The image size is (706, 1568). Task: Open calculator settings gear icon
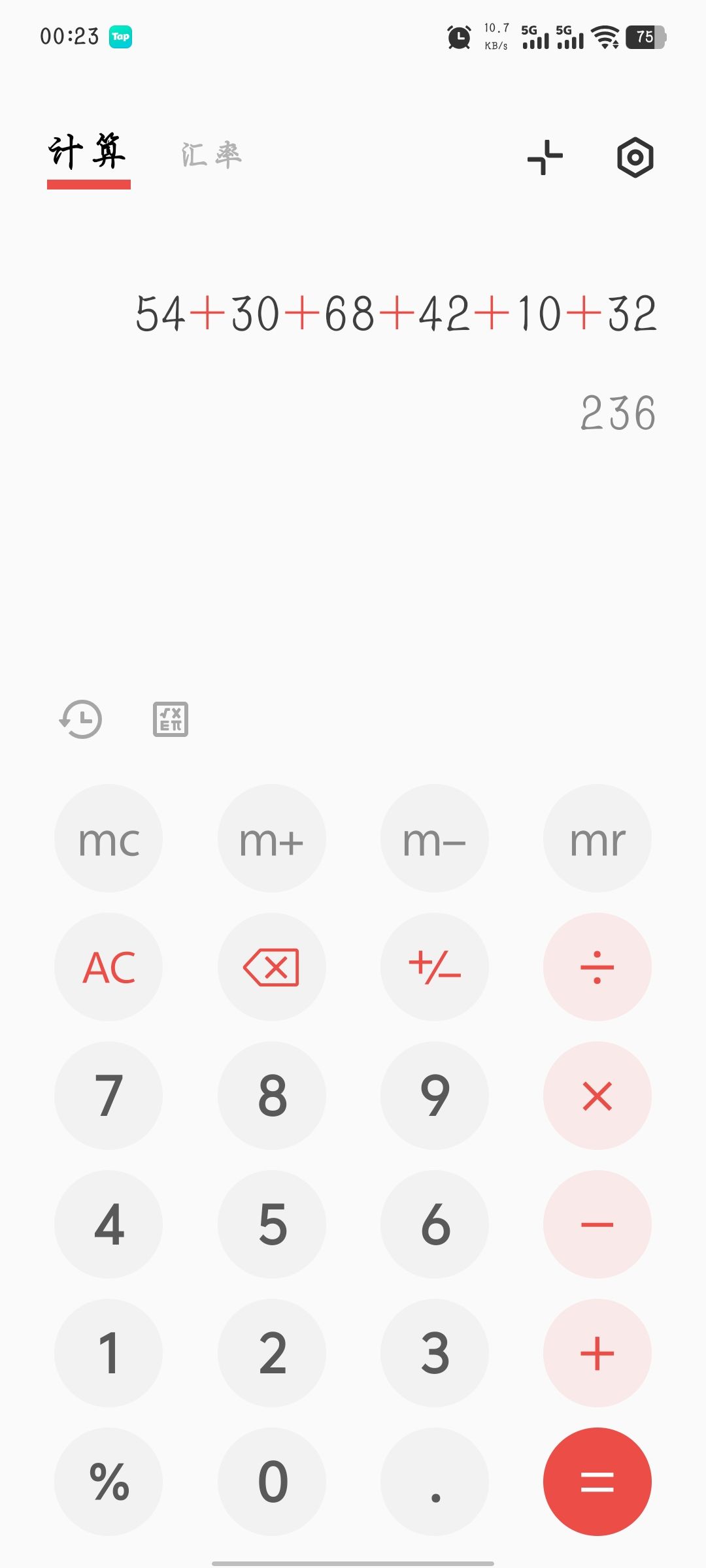click(635, 157)
